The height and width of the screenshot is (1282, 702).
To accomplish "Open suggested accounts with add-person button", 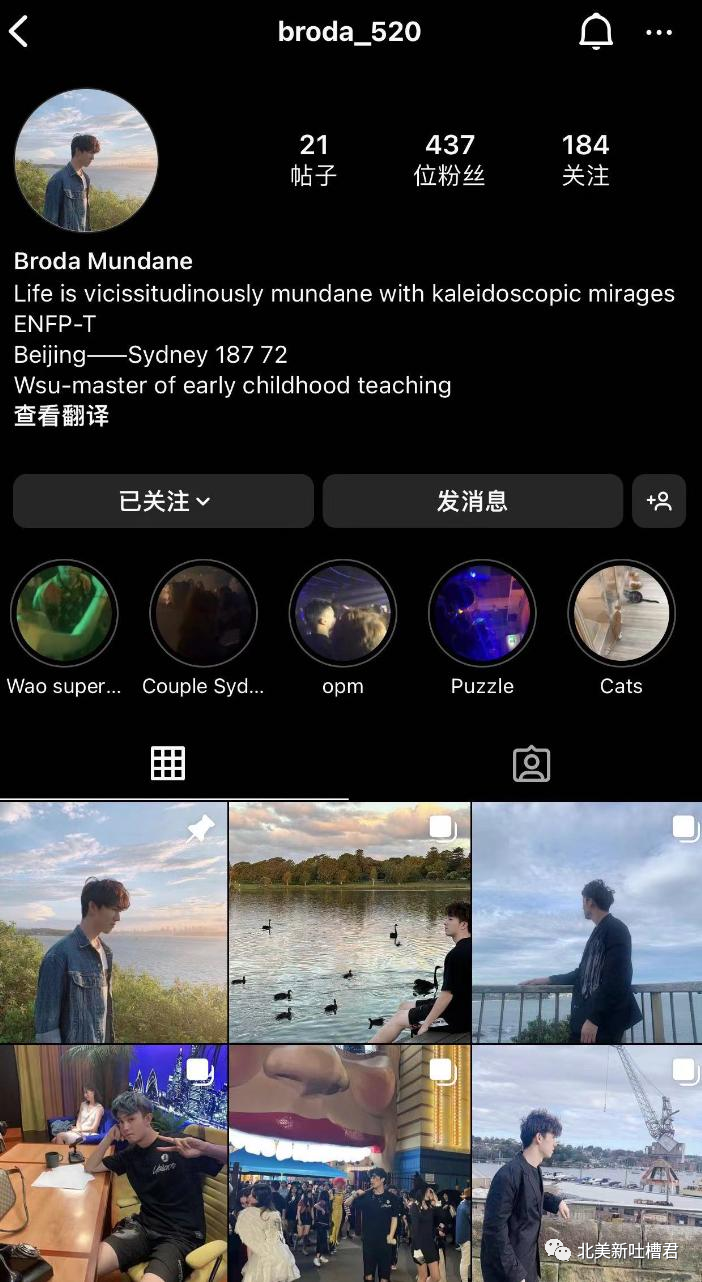I will coord(659,501).
